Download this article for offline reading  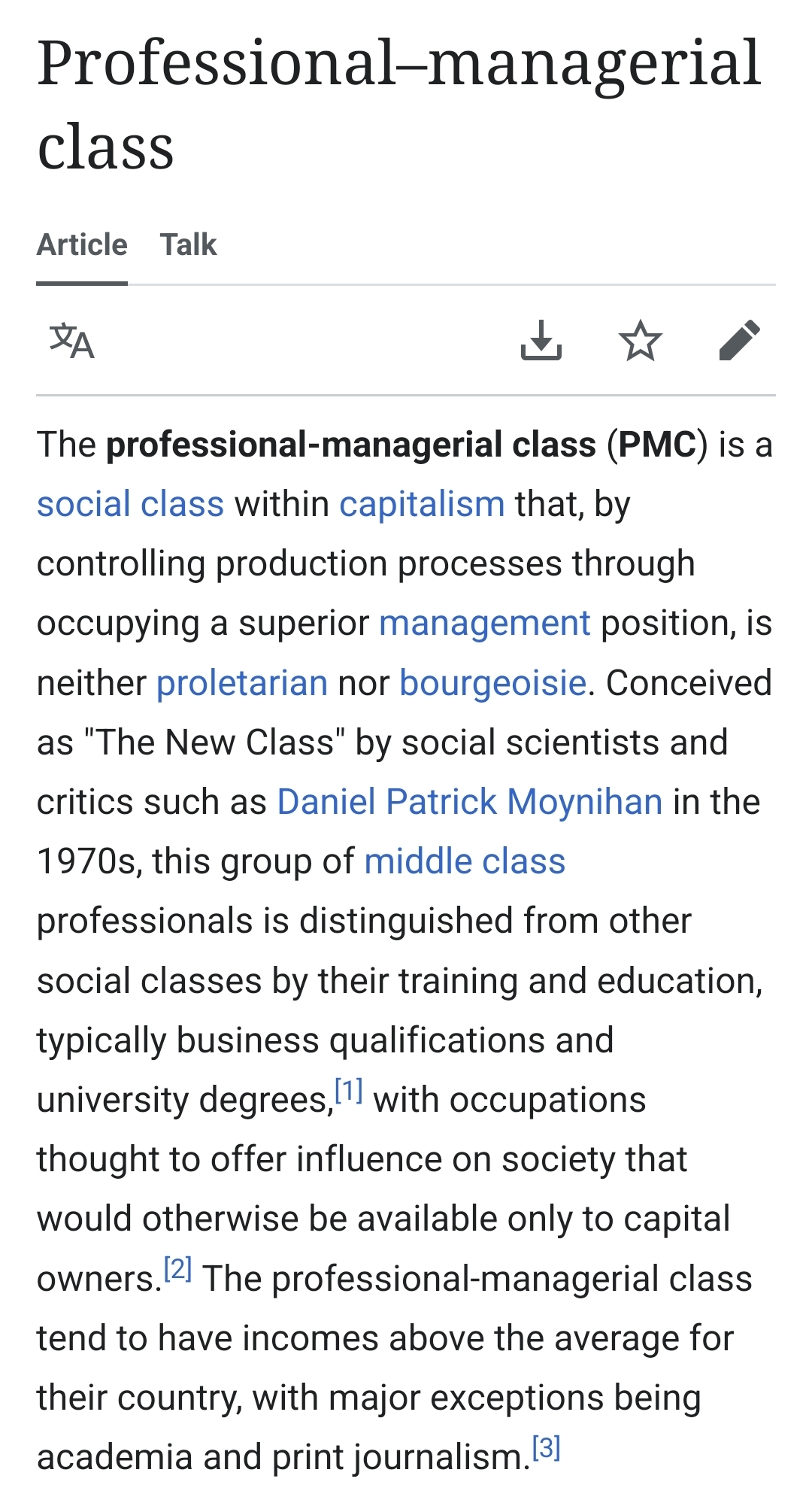541,341
